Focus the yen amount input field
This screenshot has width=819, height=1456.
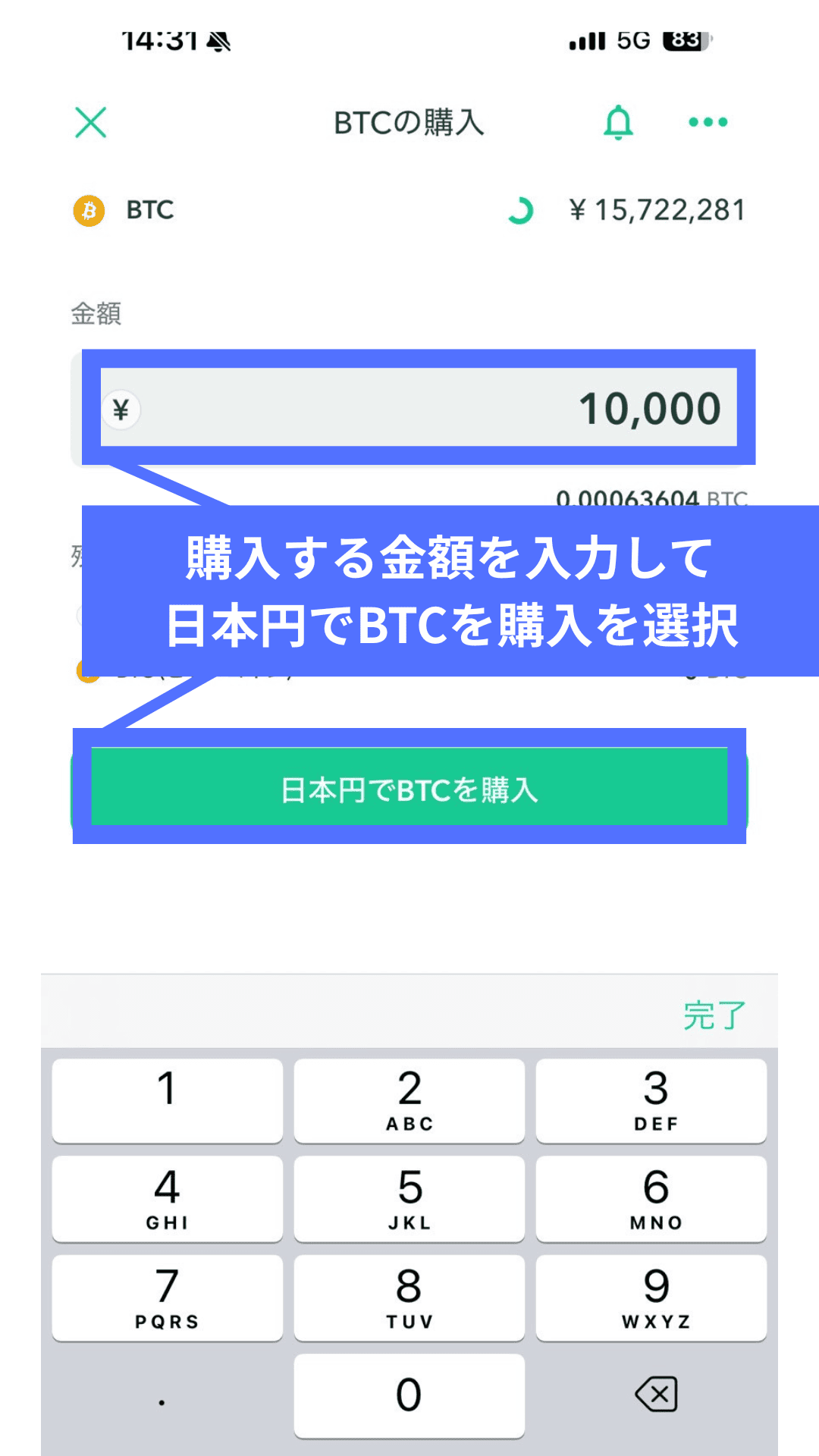pyautogui.click(x=419, y=408)
